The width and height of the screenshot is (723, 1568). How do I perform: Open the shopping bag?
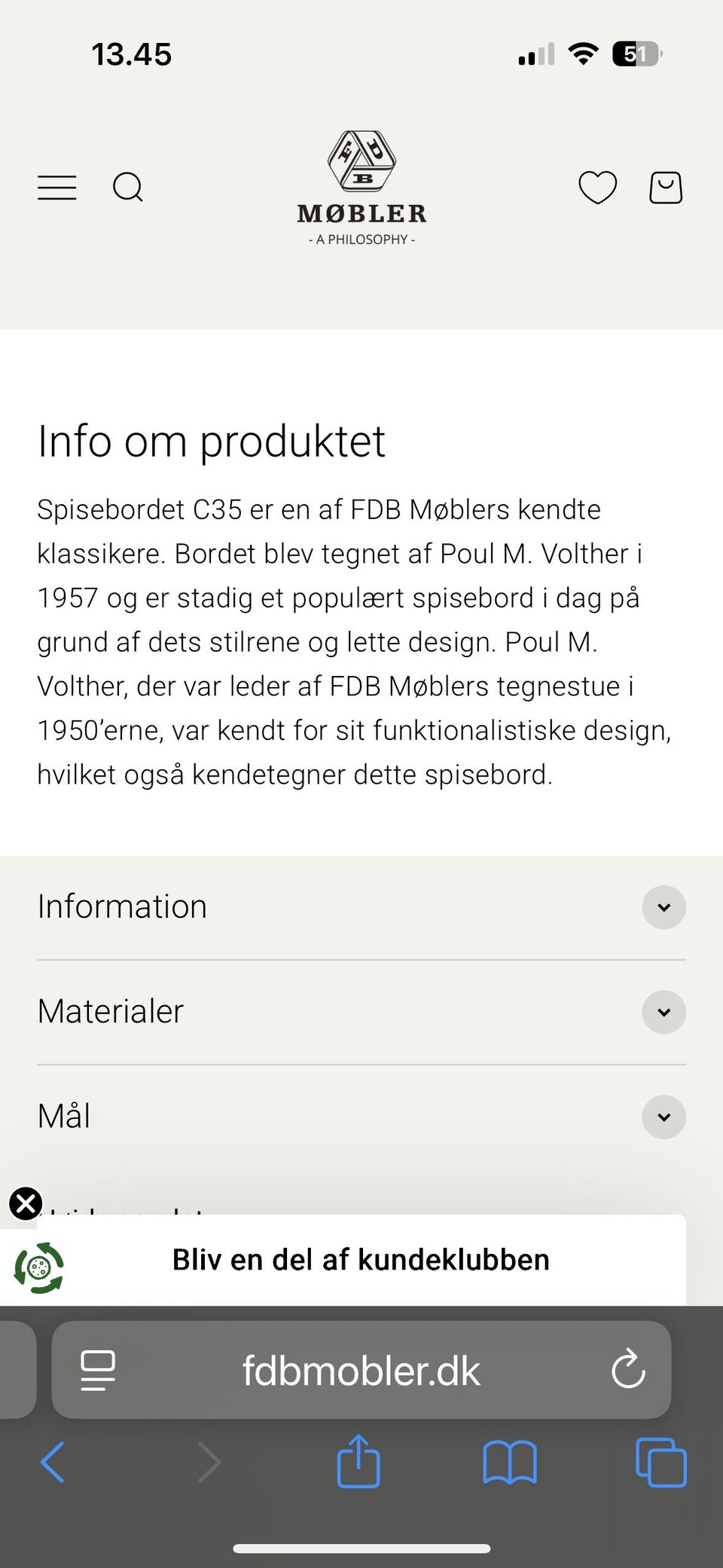(665, 188)
